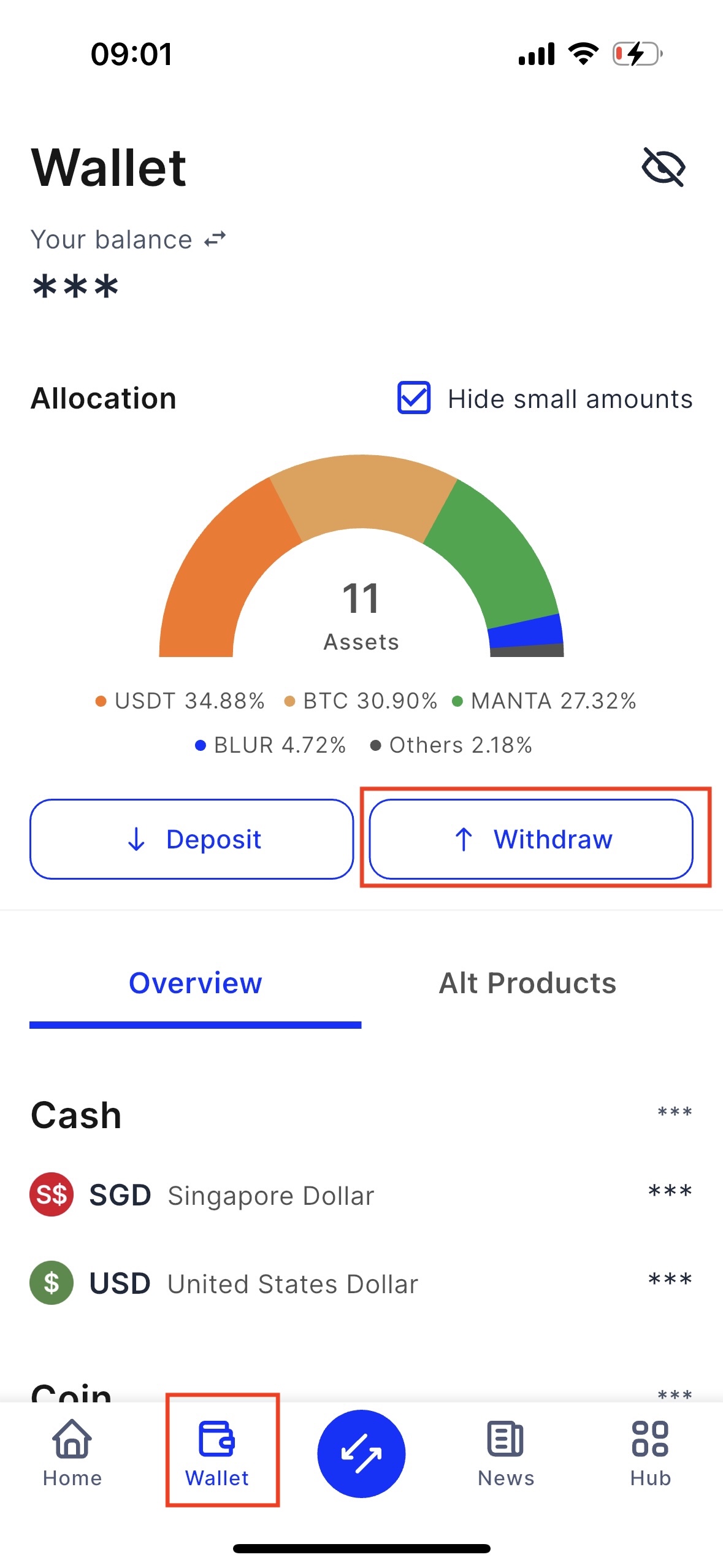Open the News tab
Image resolution: width=723 pixels, height=1568 pixels.
coord(506,1453)
